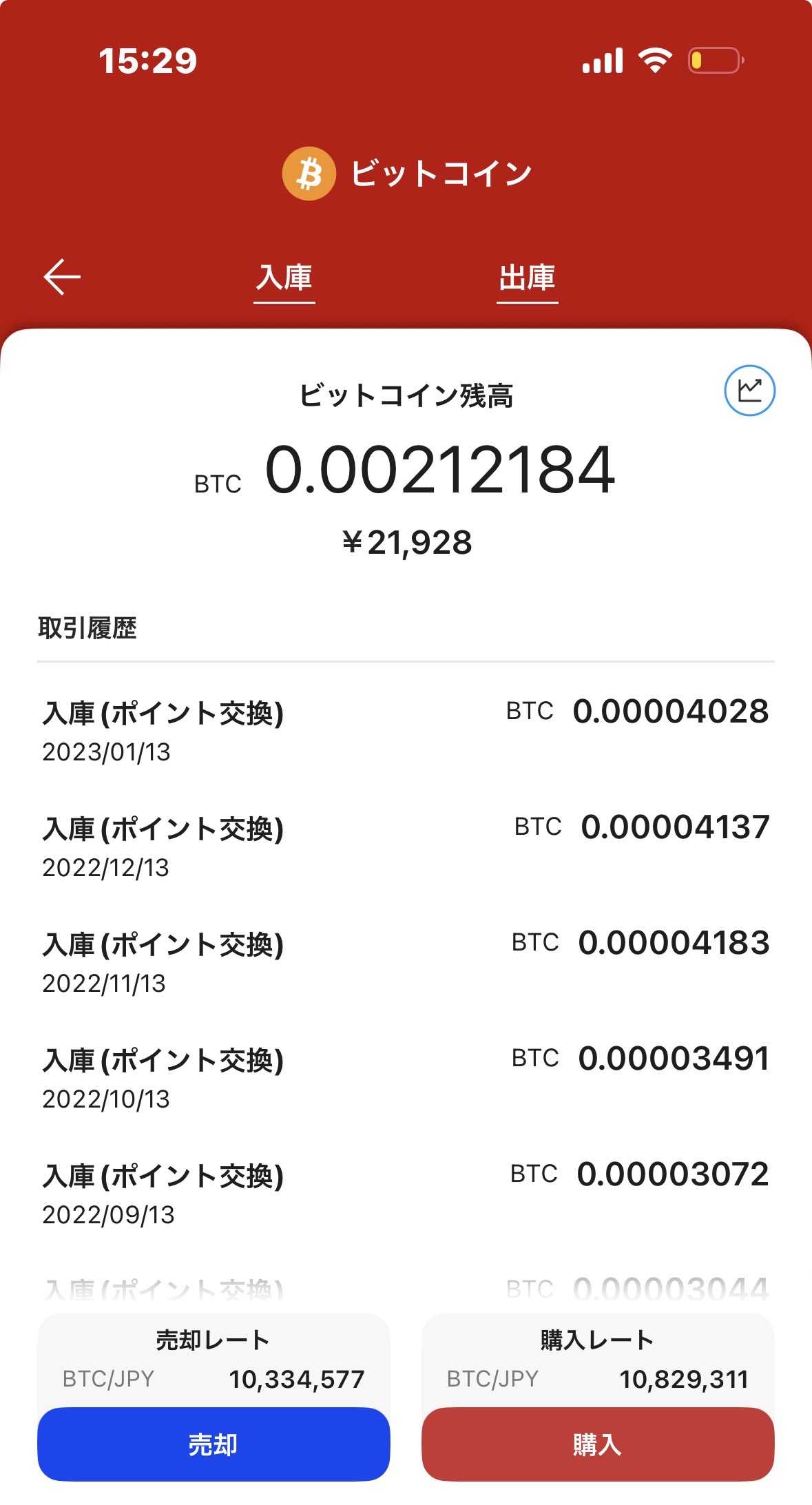Open the Bitcoin price chart icon
Image resolution: width=812 pixels, height=1505 pixels.
point(749,391)
